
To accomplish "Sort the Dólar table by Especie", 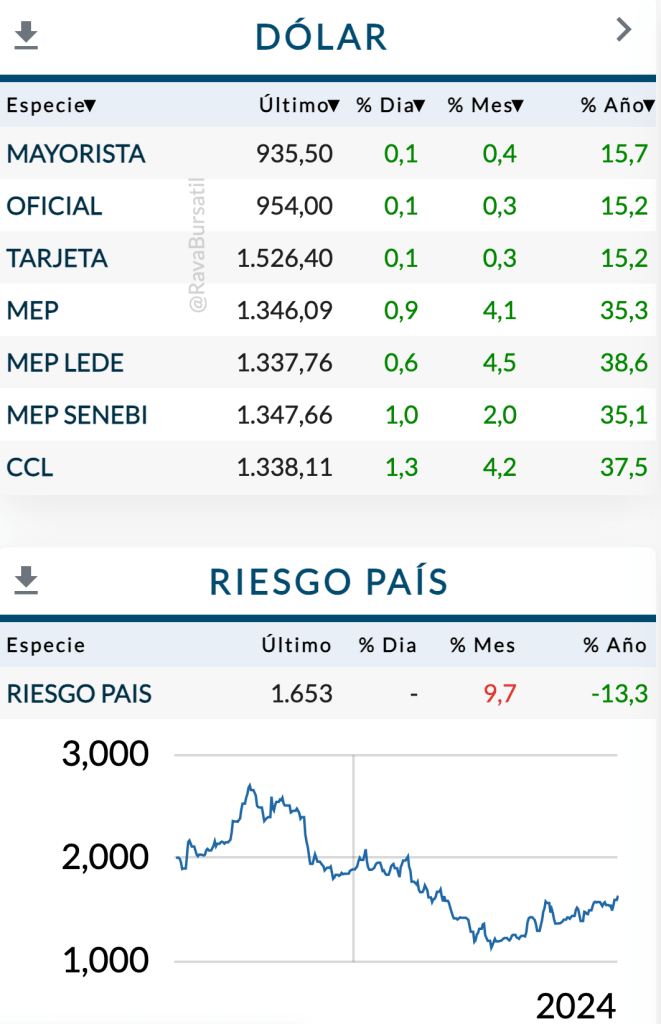I will coord(52,105).
